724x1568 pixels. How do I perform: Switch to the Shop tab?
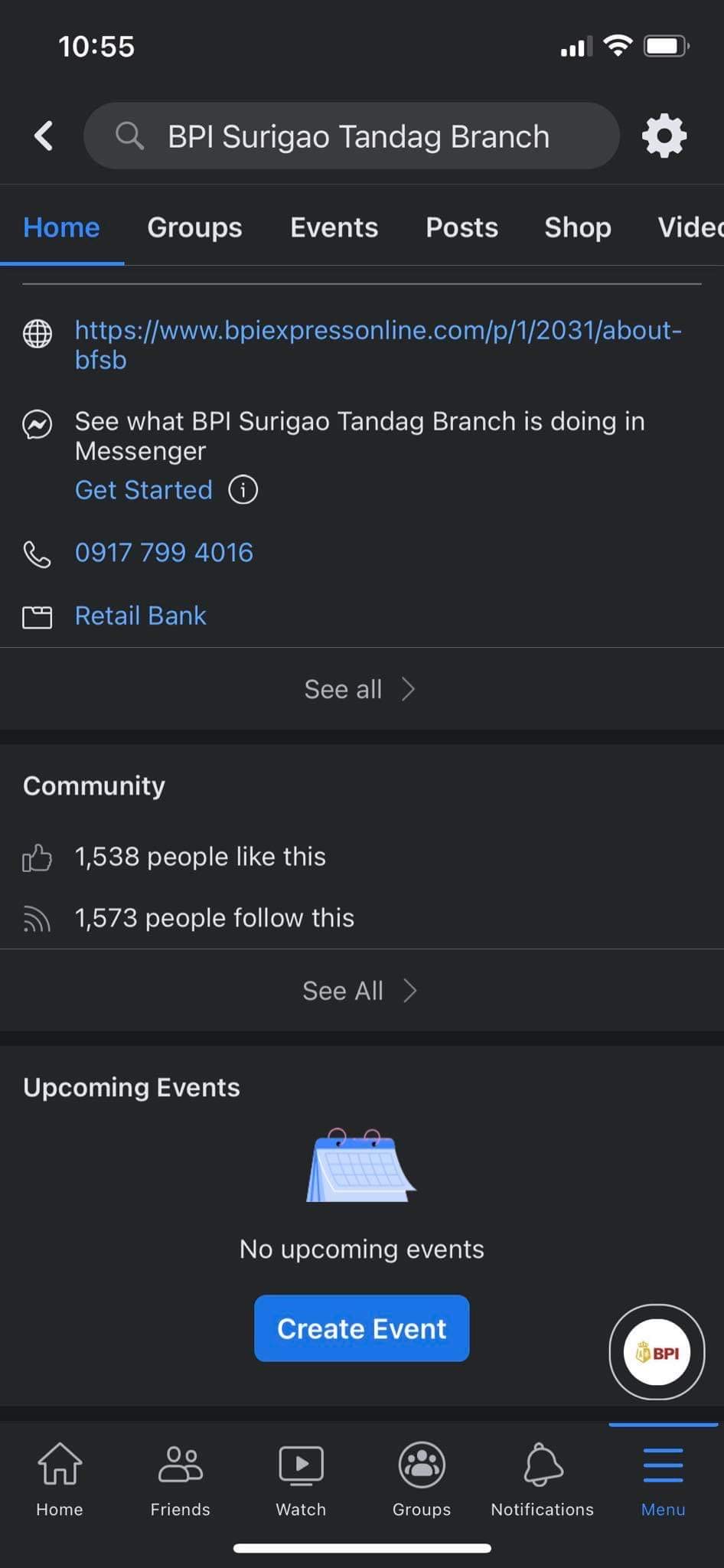(x=577, y=227)
